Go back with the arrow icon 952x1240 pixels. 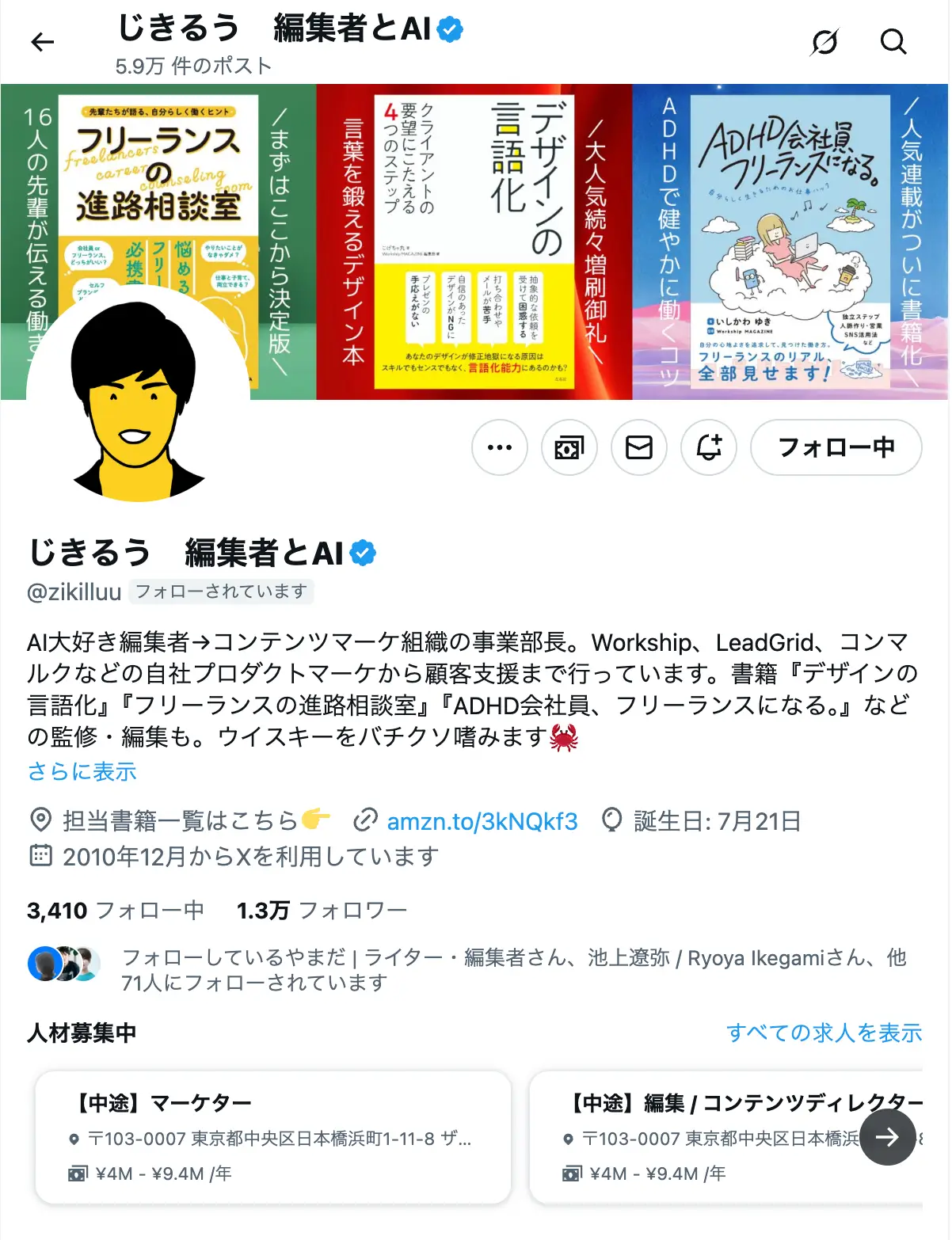pos(43,42)
